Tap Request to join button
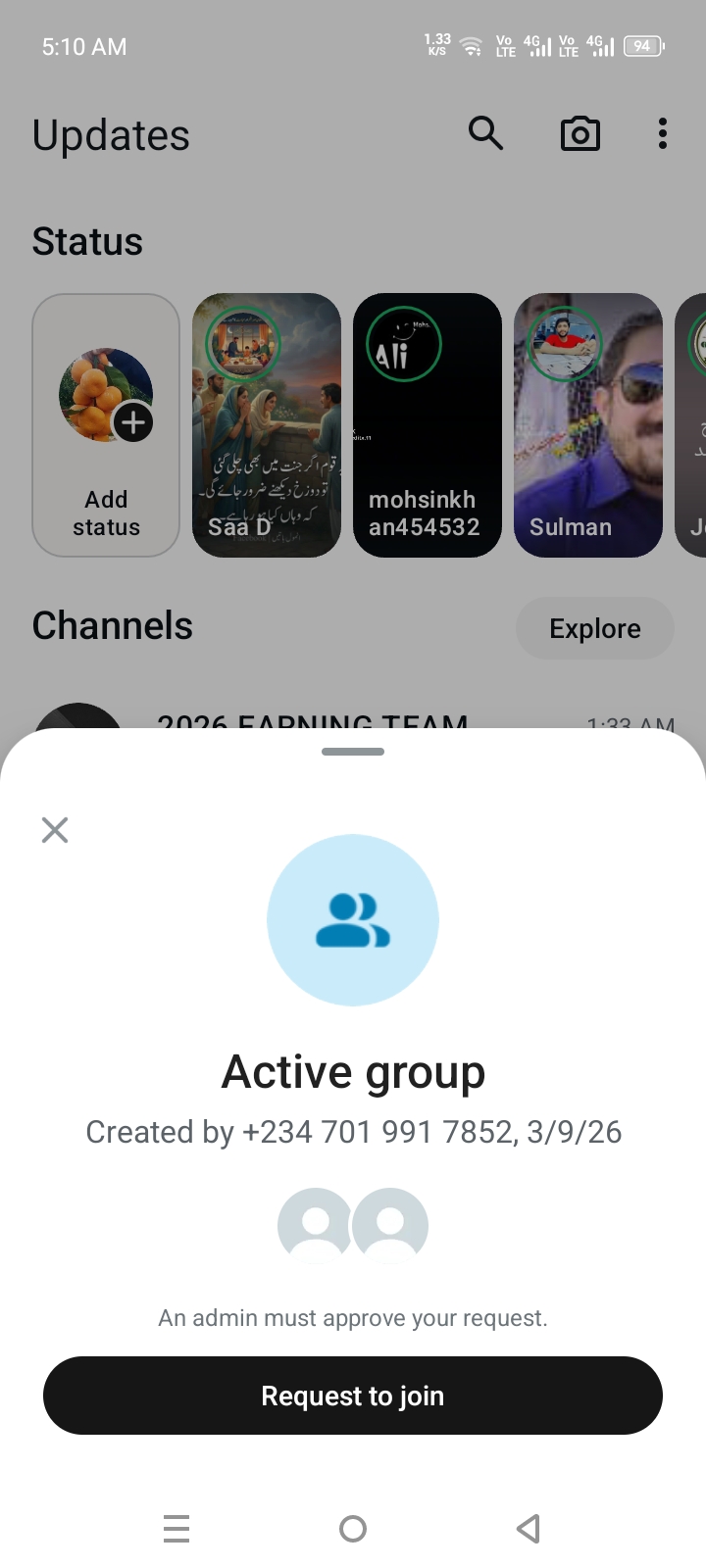The height and width of the screenshot is (1568, 706). (353, 1396)
